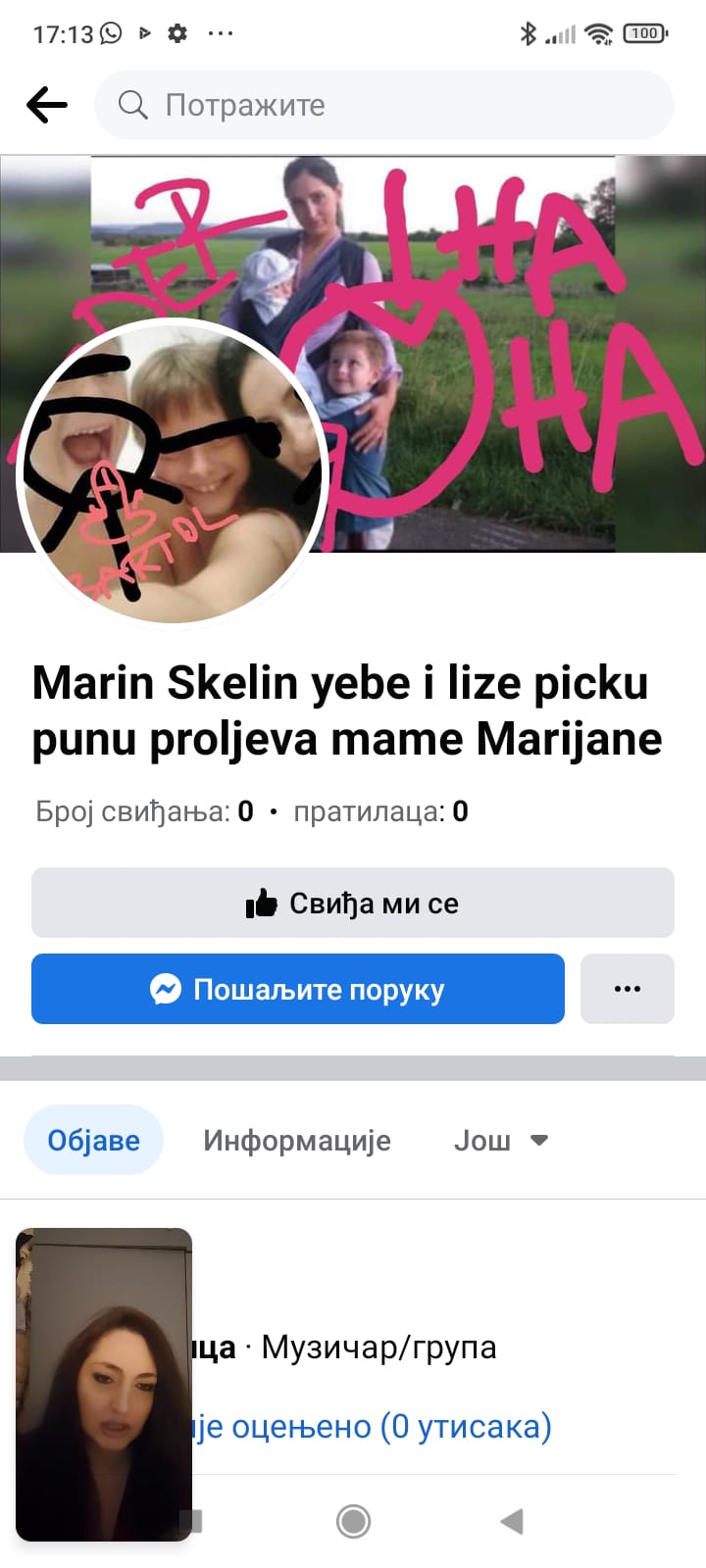Image resolution: width=706 pixels, height=1568 pixels.
Task: Open the floating video call window
Action: [x=104, y=1384]
